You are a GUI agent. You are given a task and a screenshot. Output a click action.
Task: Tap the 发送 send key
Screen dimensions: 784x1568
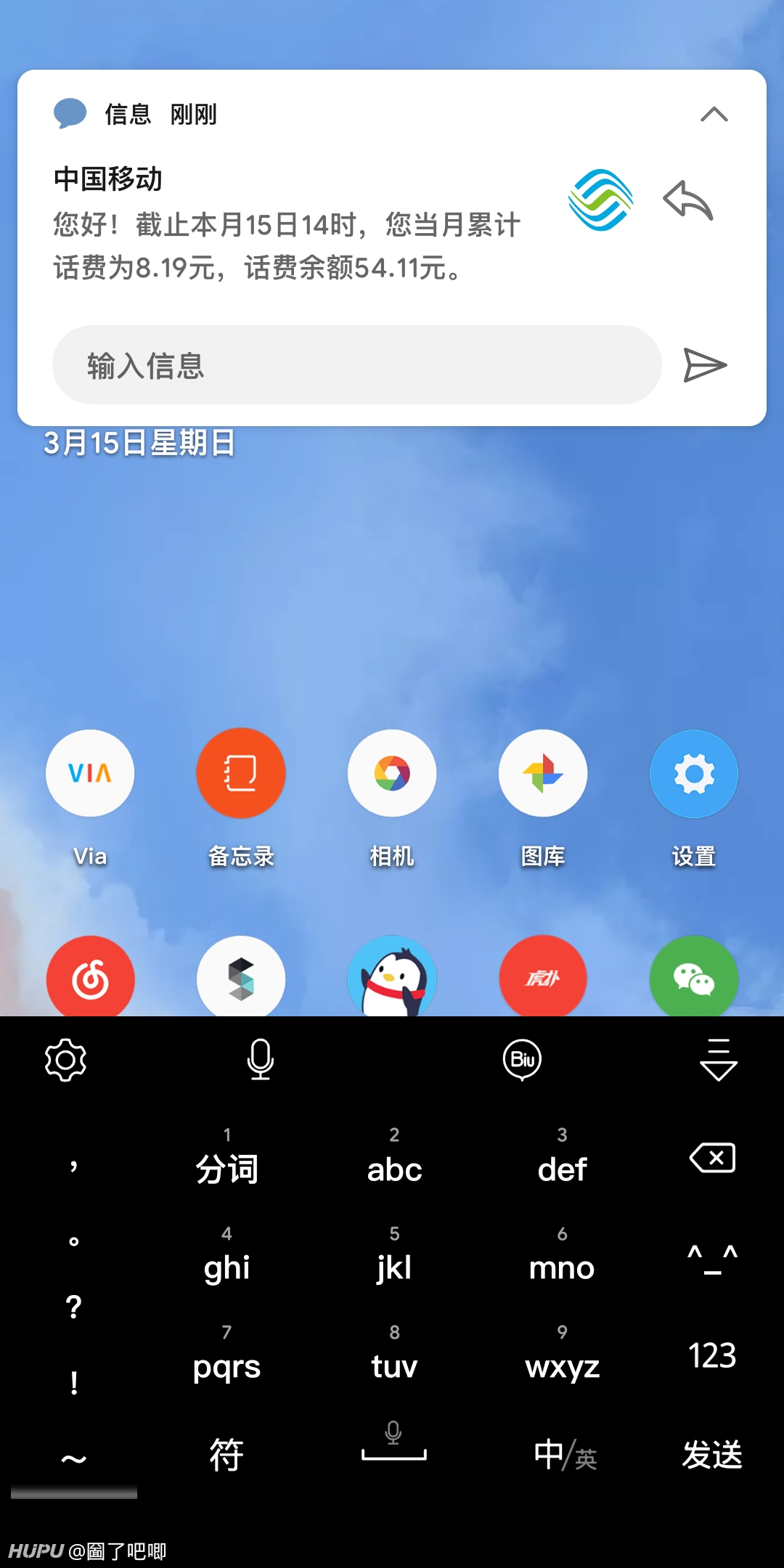(713, 1455)
